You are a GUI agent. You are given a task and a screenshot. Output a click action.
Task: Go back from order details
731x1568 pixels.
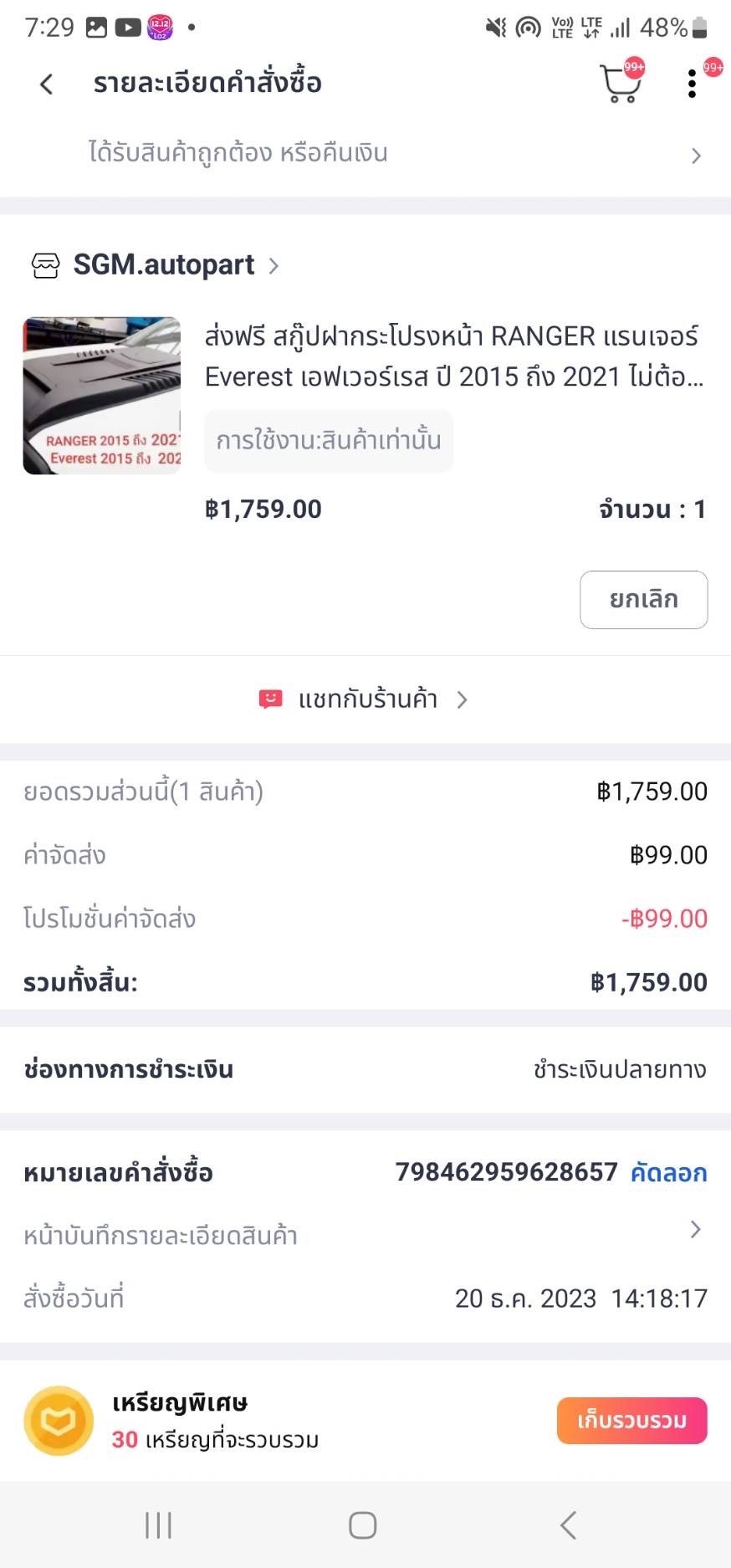(47, 84)
